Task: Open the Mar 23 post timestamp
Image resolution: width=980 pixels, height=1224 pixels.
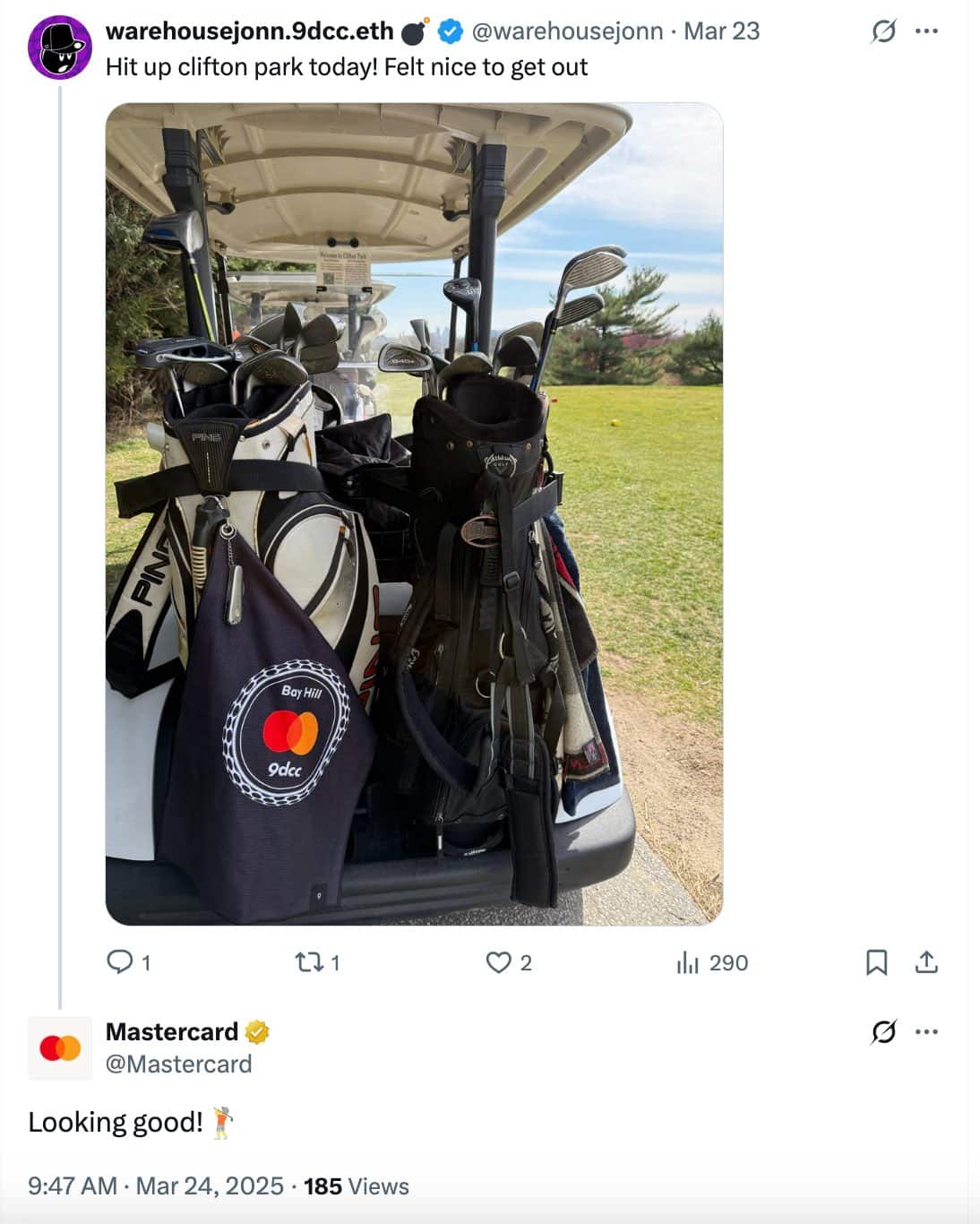Action: (x=721, y=31)
